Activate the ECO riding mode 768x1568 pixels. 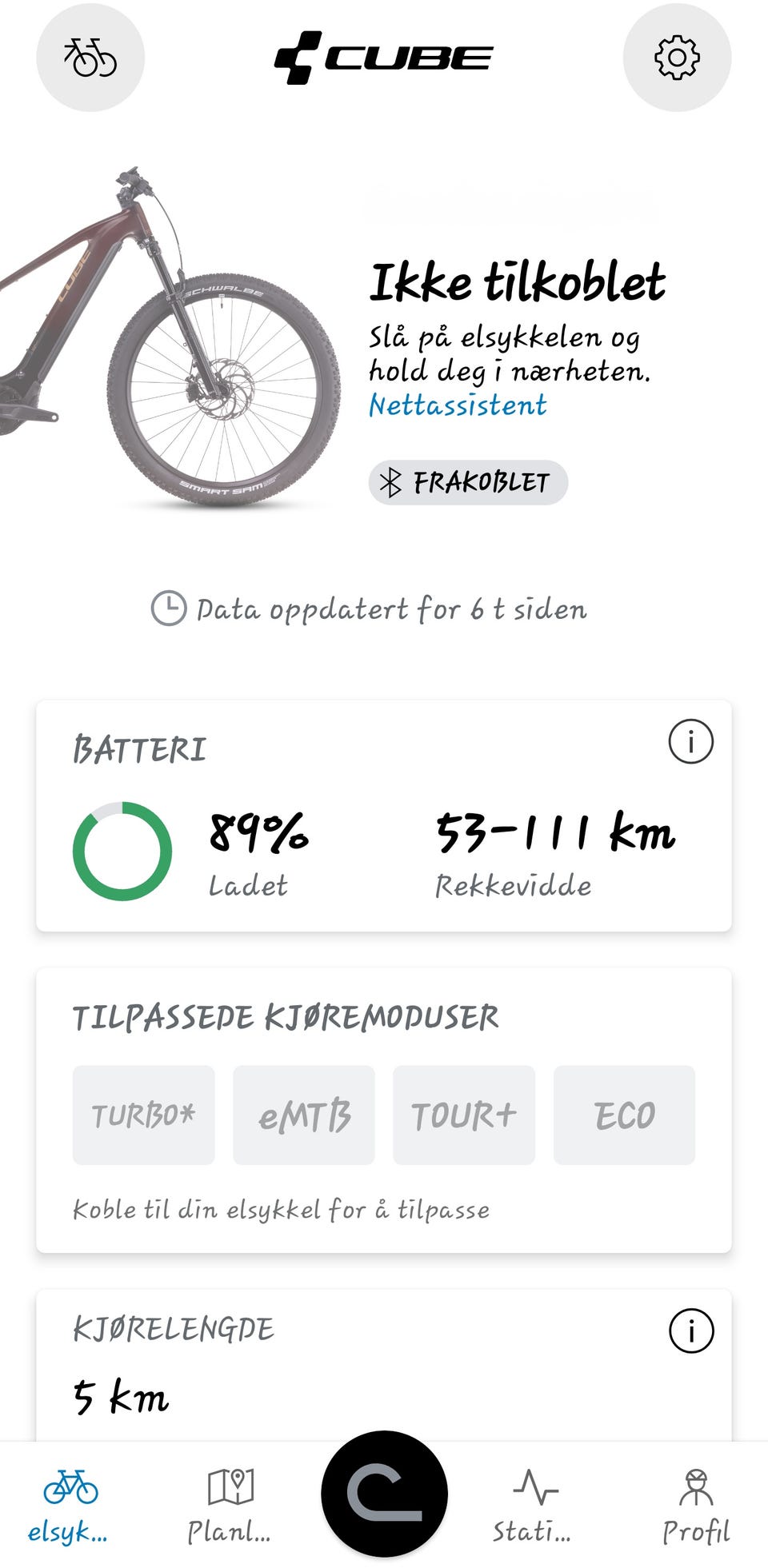coord(624,1114)
